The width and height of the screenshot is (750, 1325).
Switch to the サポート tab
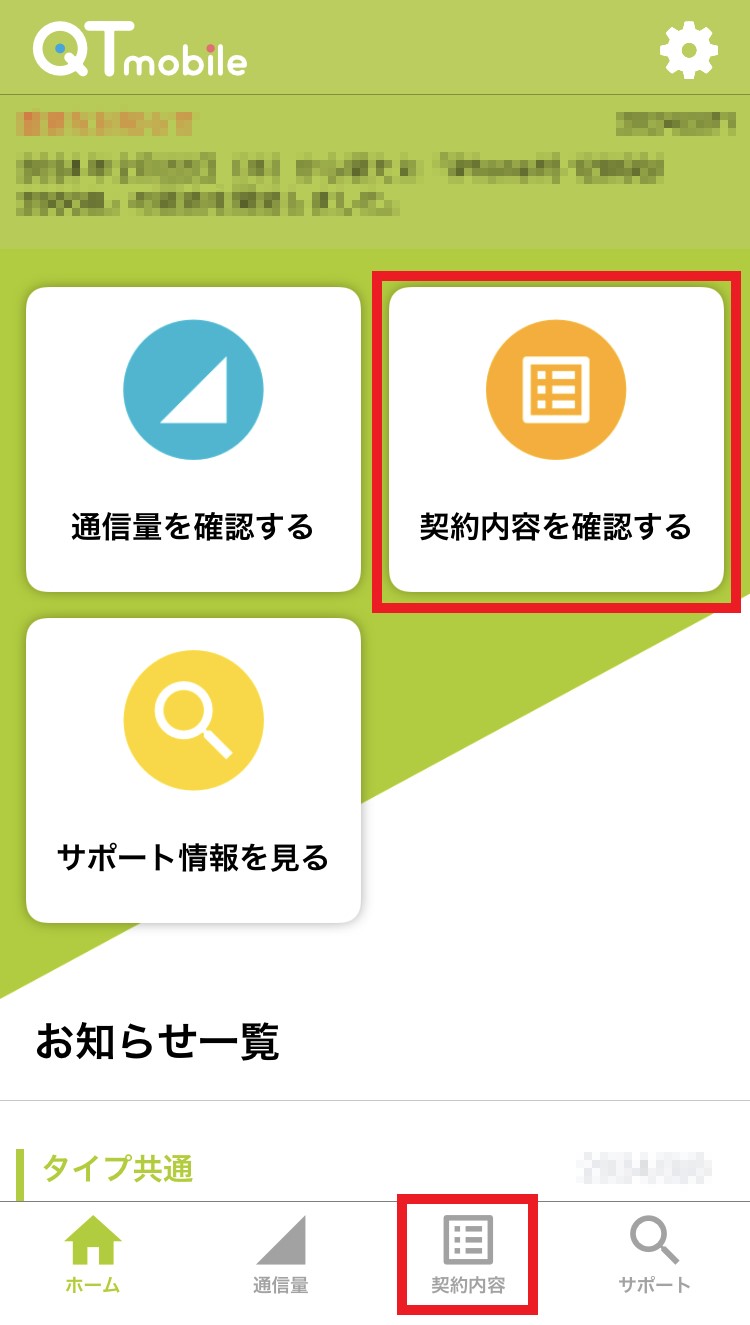click(x=654, y=1255)
